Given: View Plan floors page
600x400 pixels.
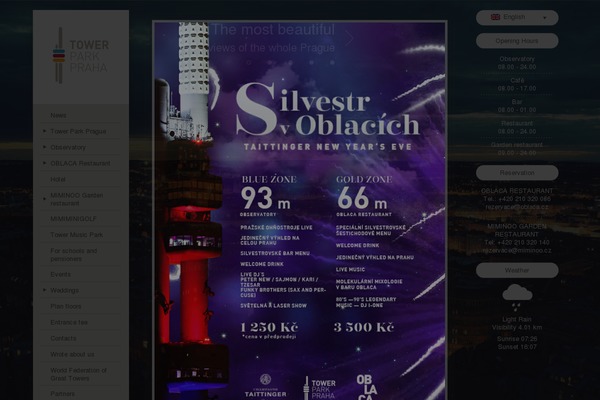Looking at the screenshot, I should click(x=66, y=306).
